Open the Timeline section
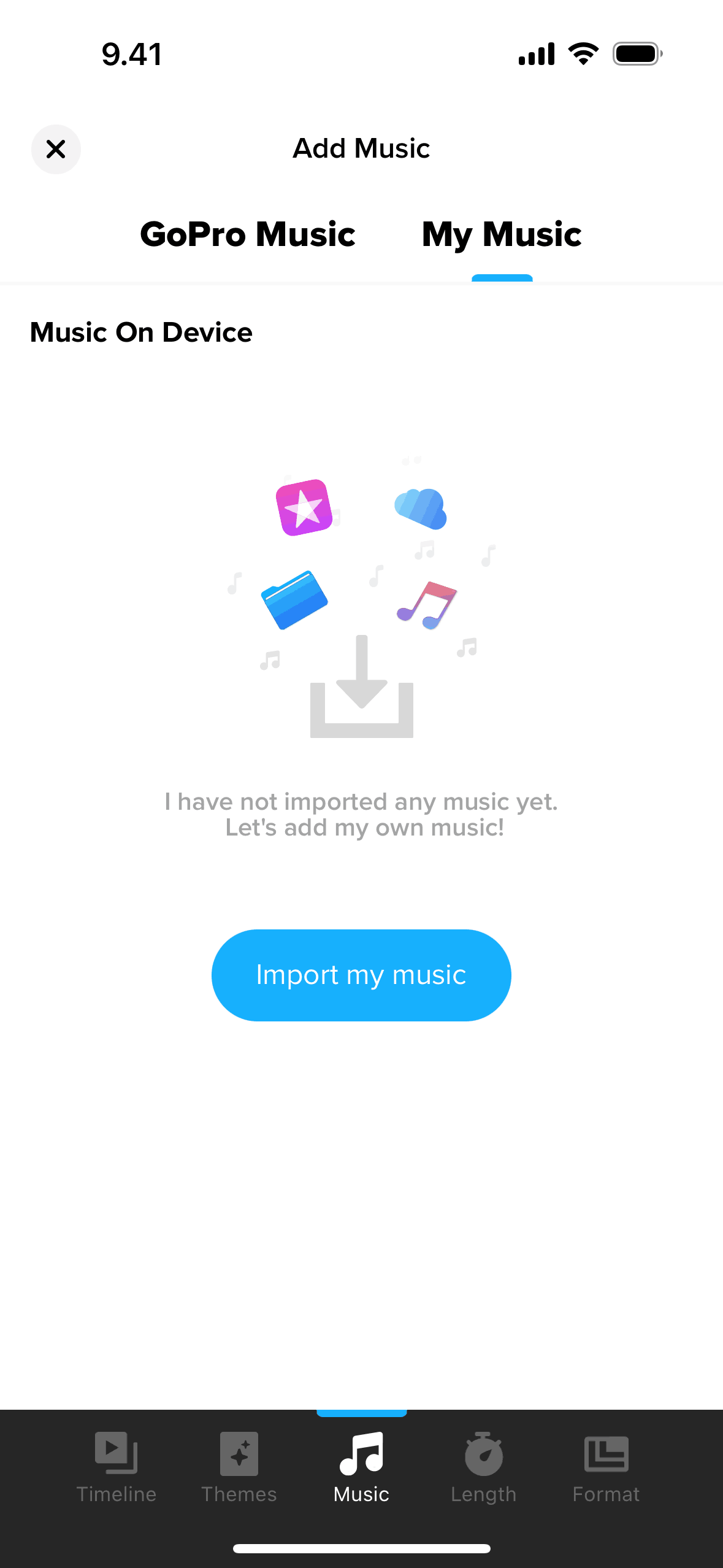Viewport: 723px width, 1568px height. pyautogui.click(x=116, y=1467)
